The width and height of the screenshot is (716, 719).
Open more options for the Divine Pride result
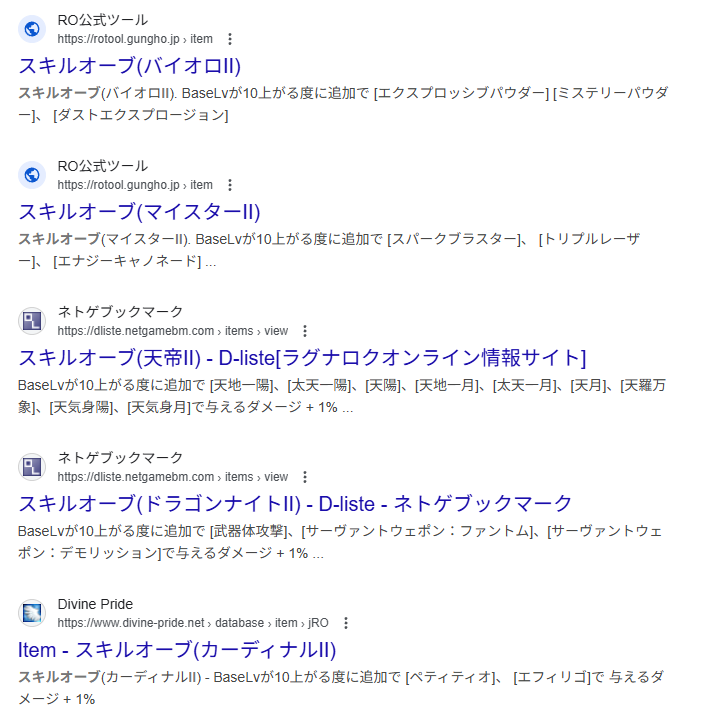[346, 622]
